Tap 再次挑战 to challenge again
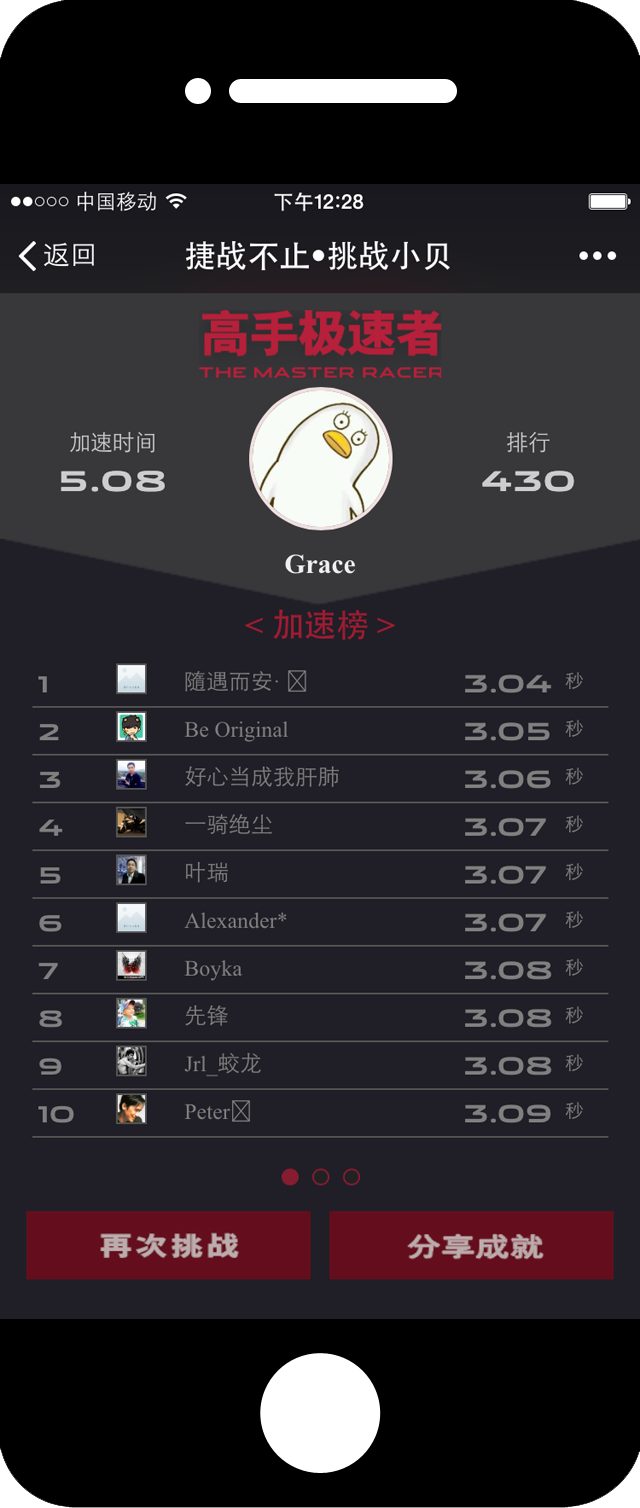Screen dimensions: 640x1508 coord(168,1245)
